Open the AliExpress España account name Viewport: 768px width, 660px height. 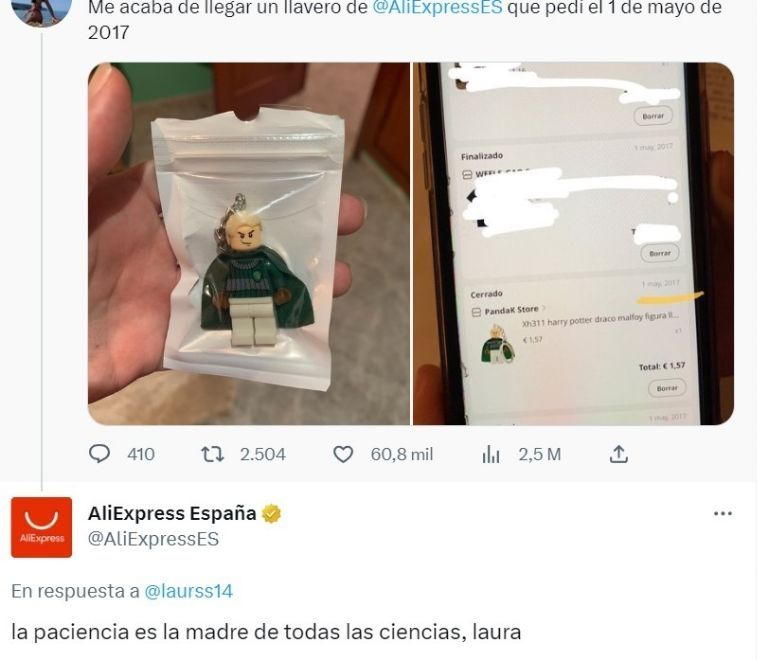click(172, 513)
